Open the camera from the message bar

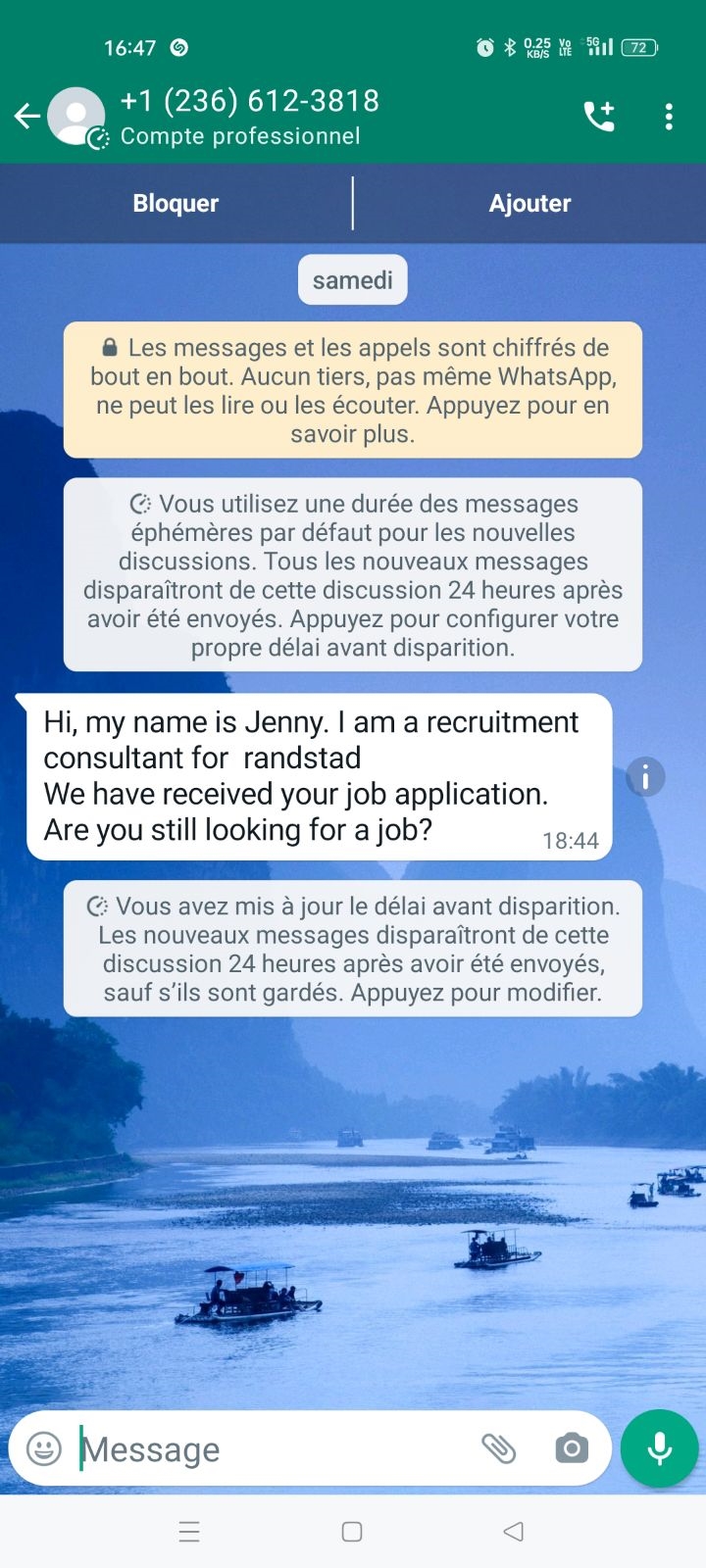pyautogui.click(x=572, y=1448)
